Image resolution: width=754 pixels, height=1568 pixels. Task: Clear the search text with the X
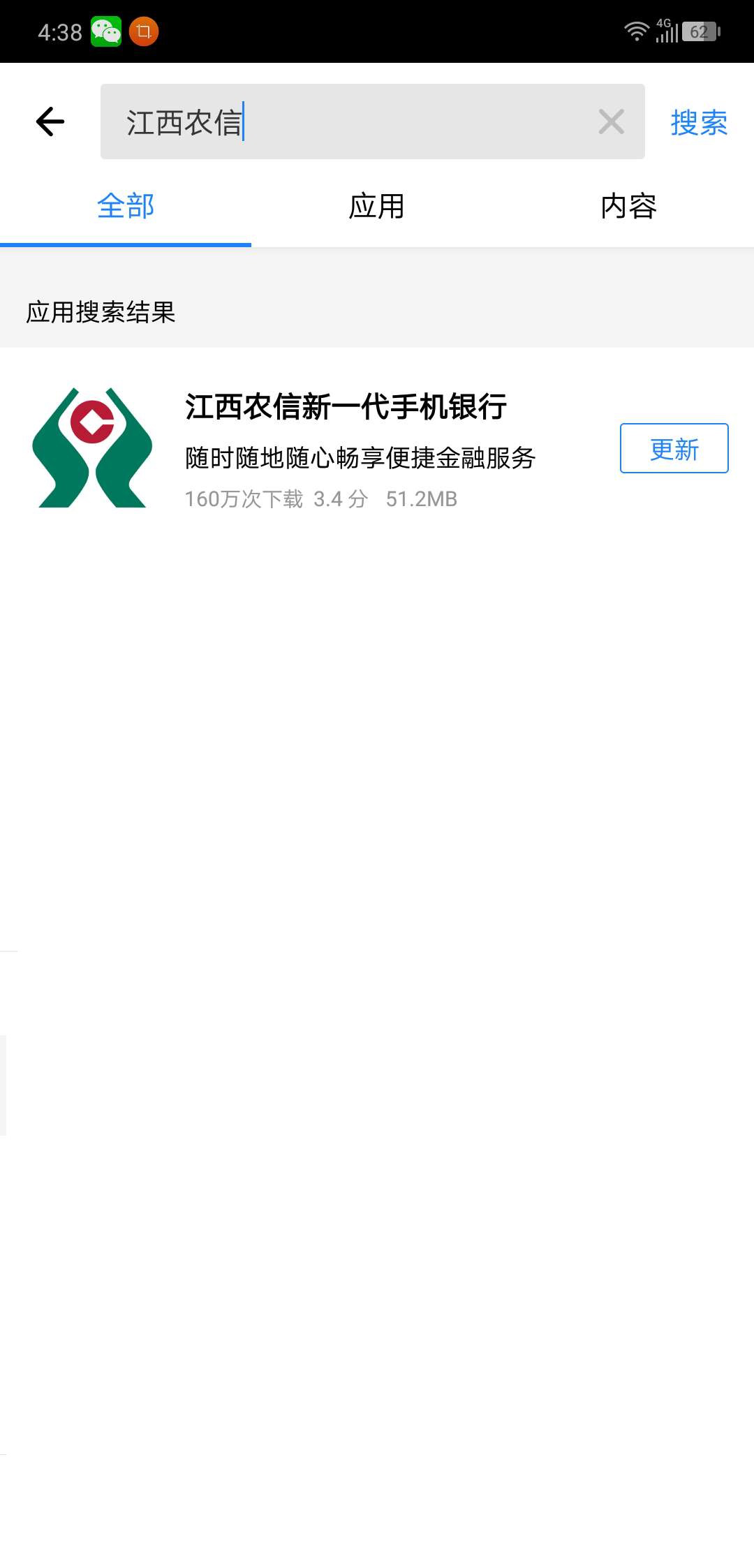click(611, 122)
